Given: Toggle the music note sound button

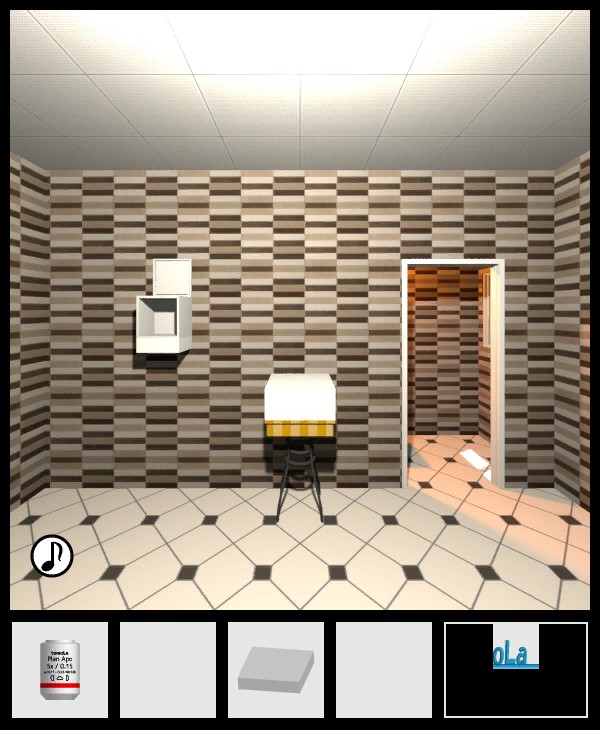Looking at the screenshot, I should [x=52, y=556].
